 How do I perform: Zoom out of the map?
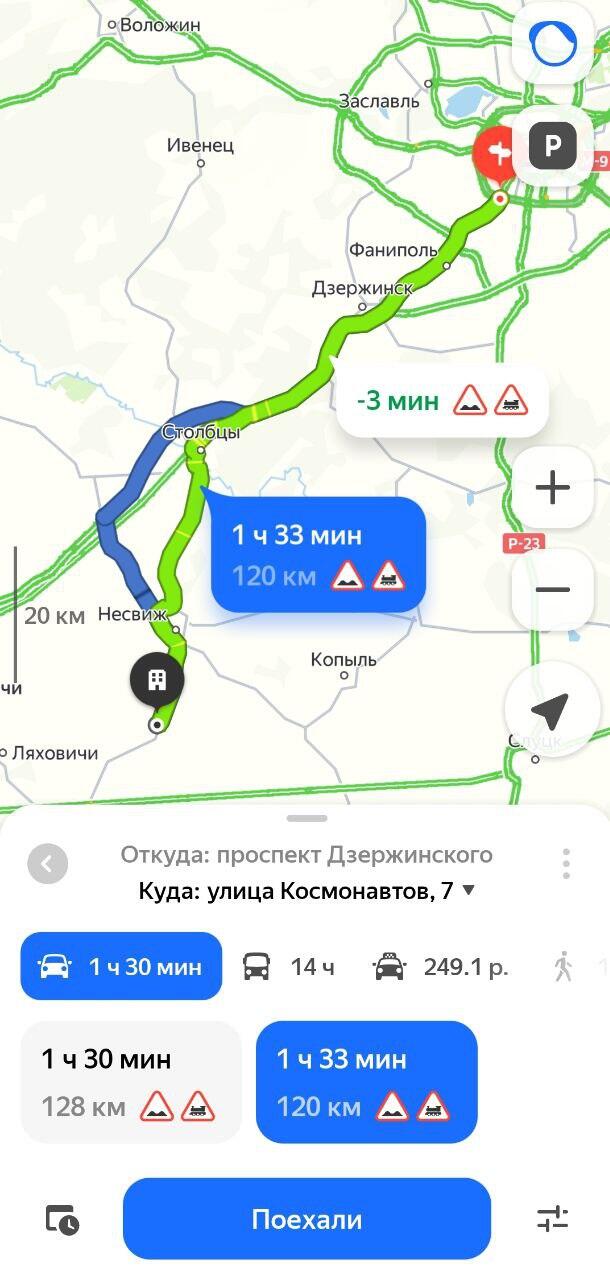click(552, 589)
